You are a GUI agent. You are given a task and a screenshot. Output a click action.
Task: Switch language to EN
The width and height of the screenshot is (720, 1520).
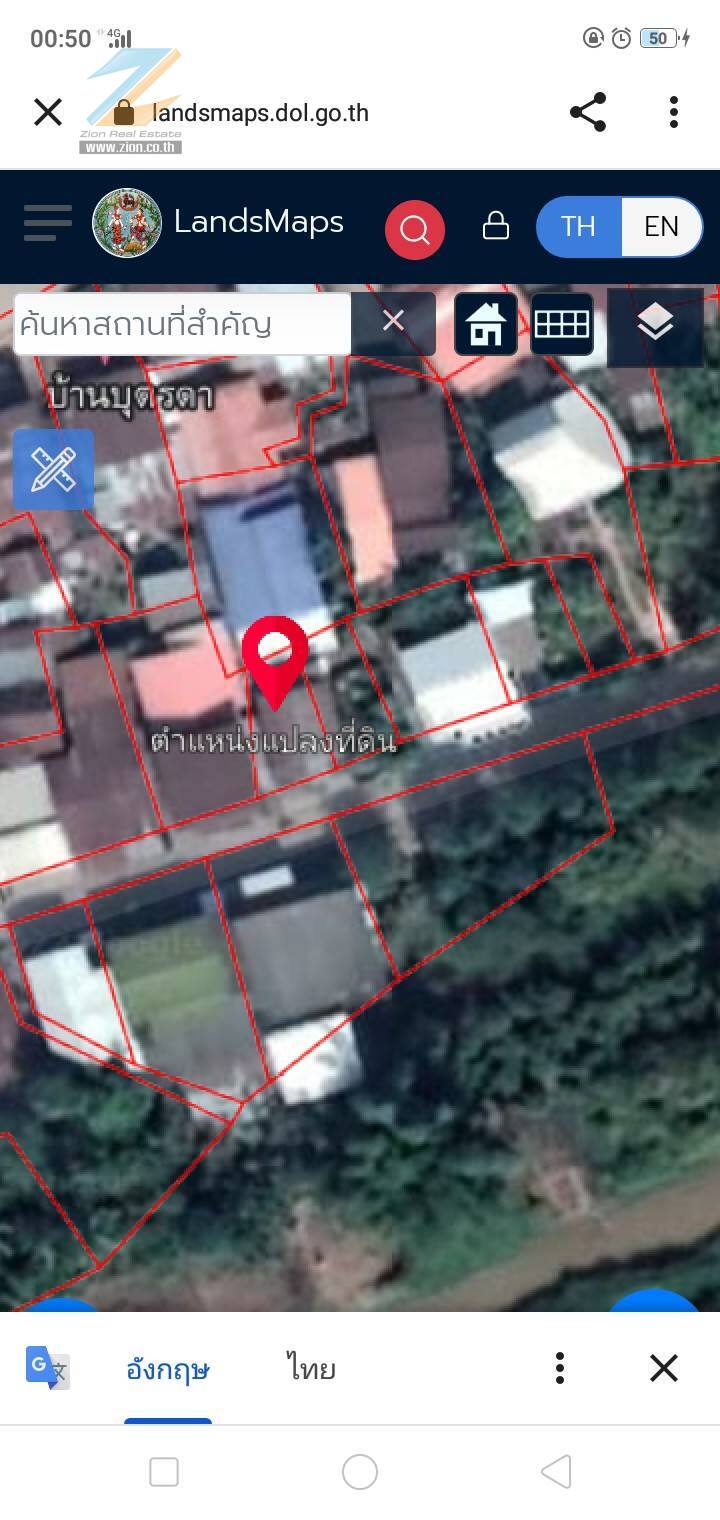[x=661, y=226]
